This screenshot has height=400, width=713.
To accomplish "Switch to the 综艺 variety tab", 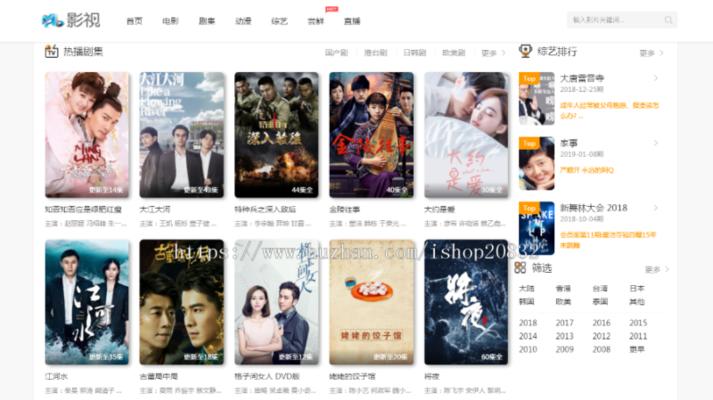I will click(279, 21).
